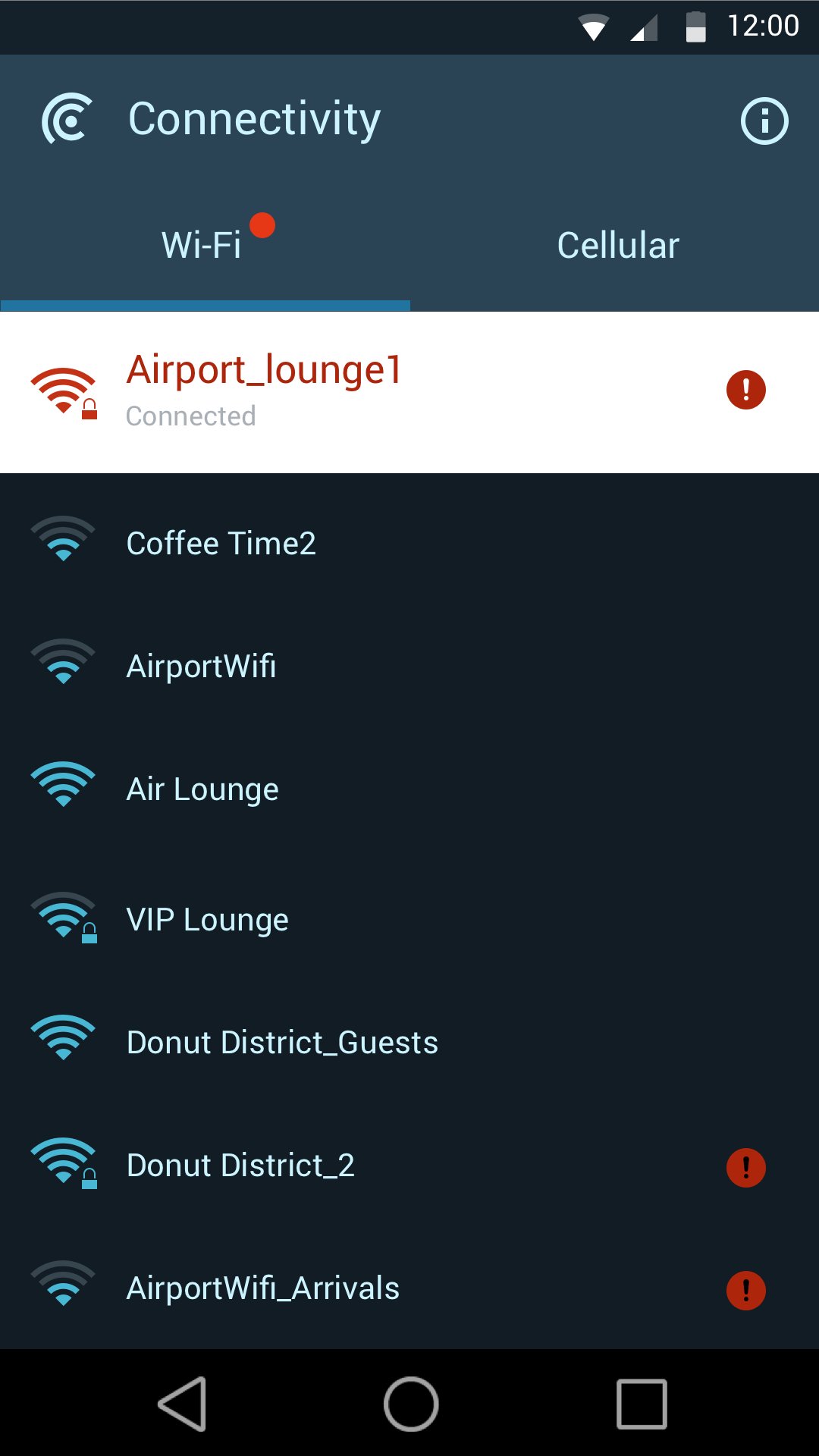Viewport: 819px width, 1456px height.
Task: Open the info screen via the info icon
Action: [x=765, y=119]
